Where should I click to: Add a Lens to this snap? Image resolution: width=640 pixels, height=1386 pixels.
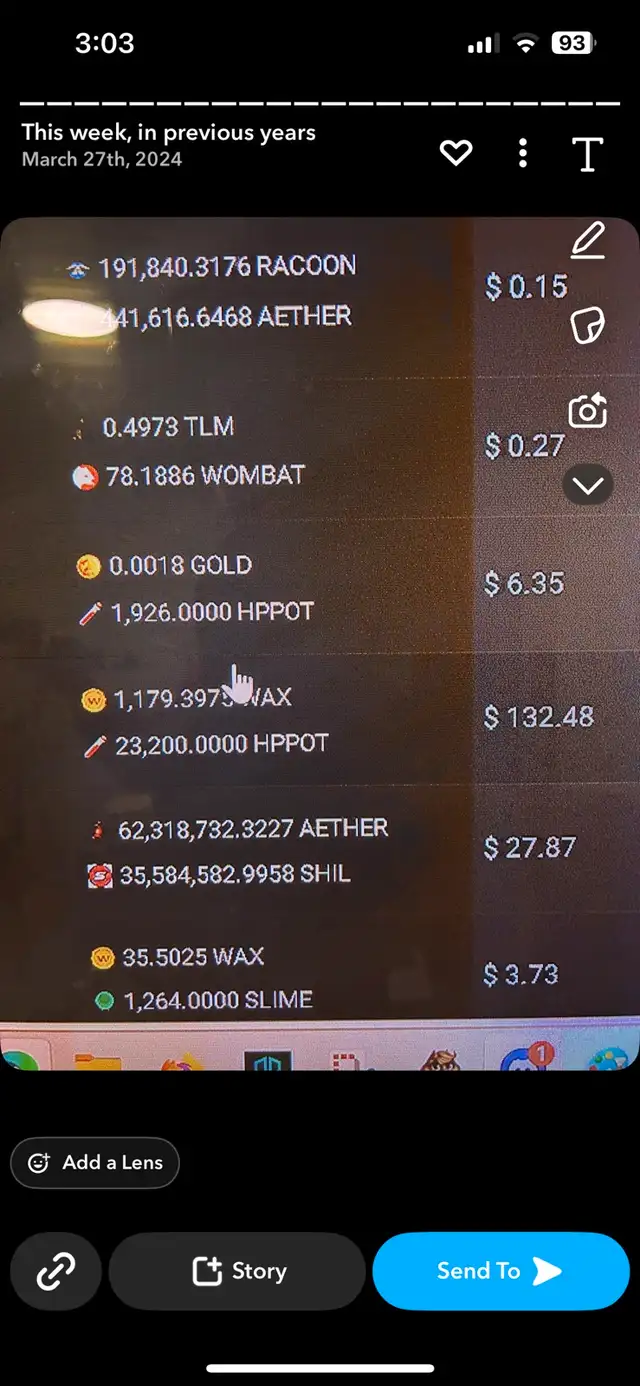tap(95, 1163)
